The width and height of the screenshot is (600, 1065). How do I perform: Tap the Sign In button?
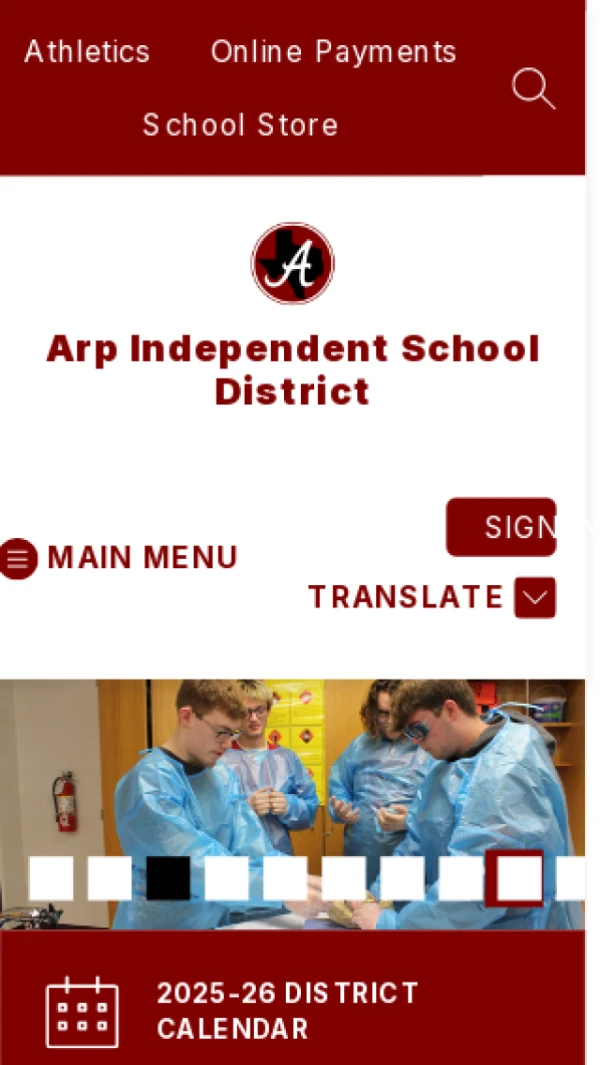pos(501,527)
